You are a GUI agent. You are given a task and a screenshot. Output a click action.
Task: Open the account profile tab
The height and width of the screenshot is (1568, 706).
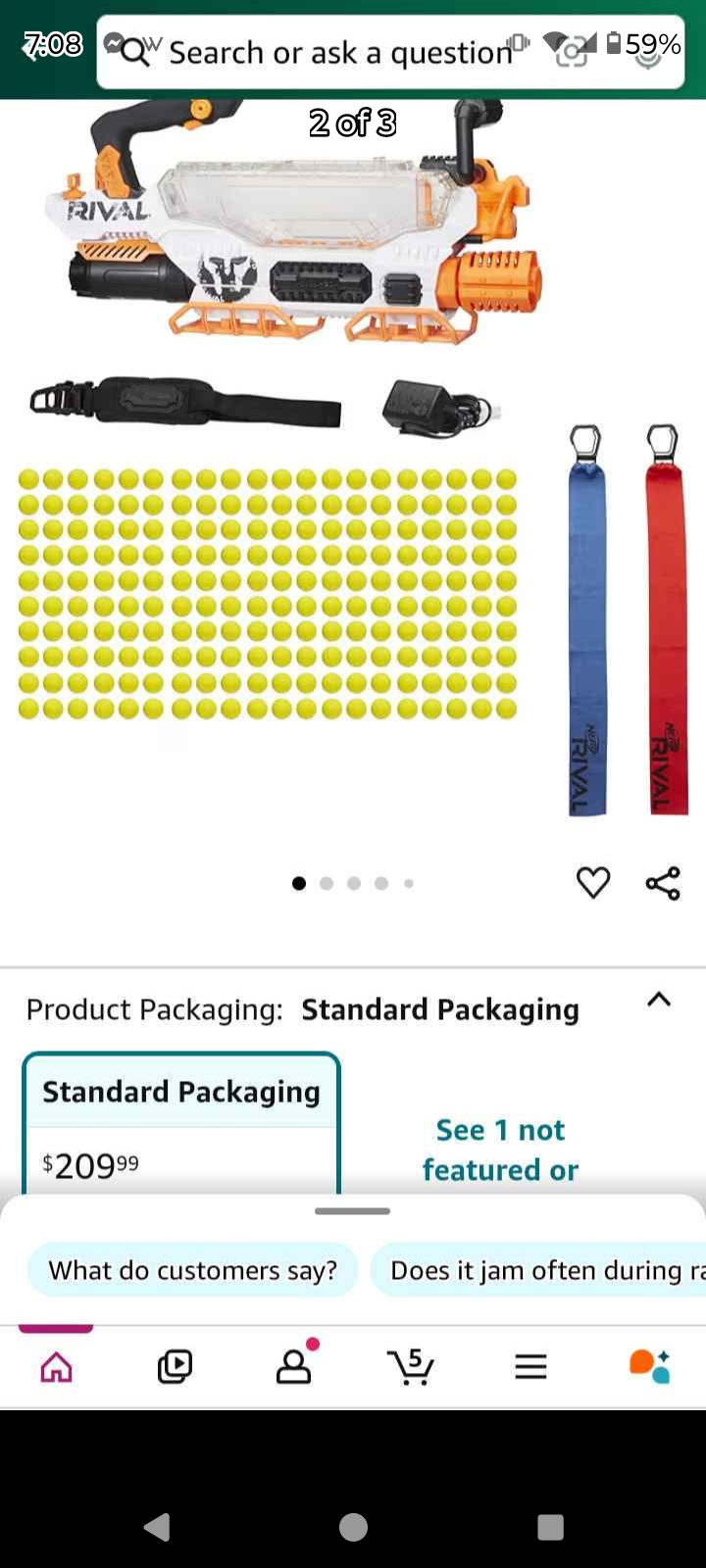point(293,1366)
